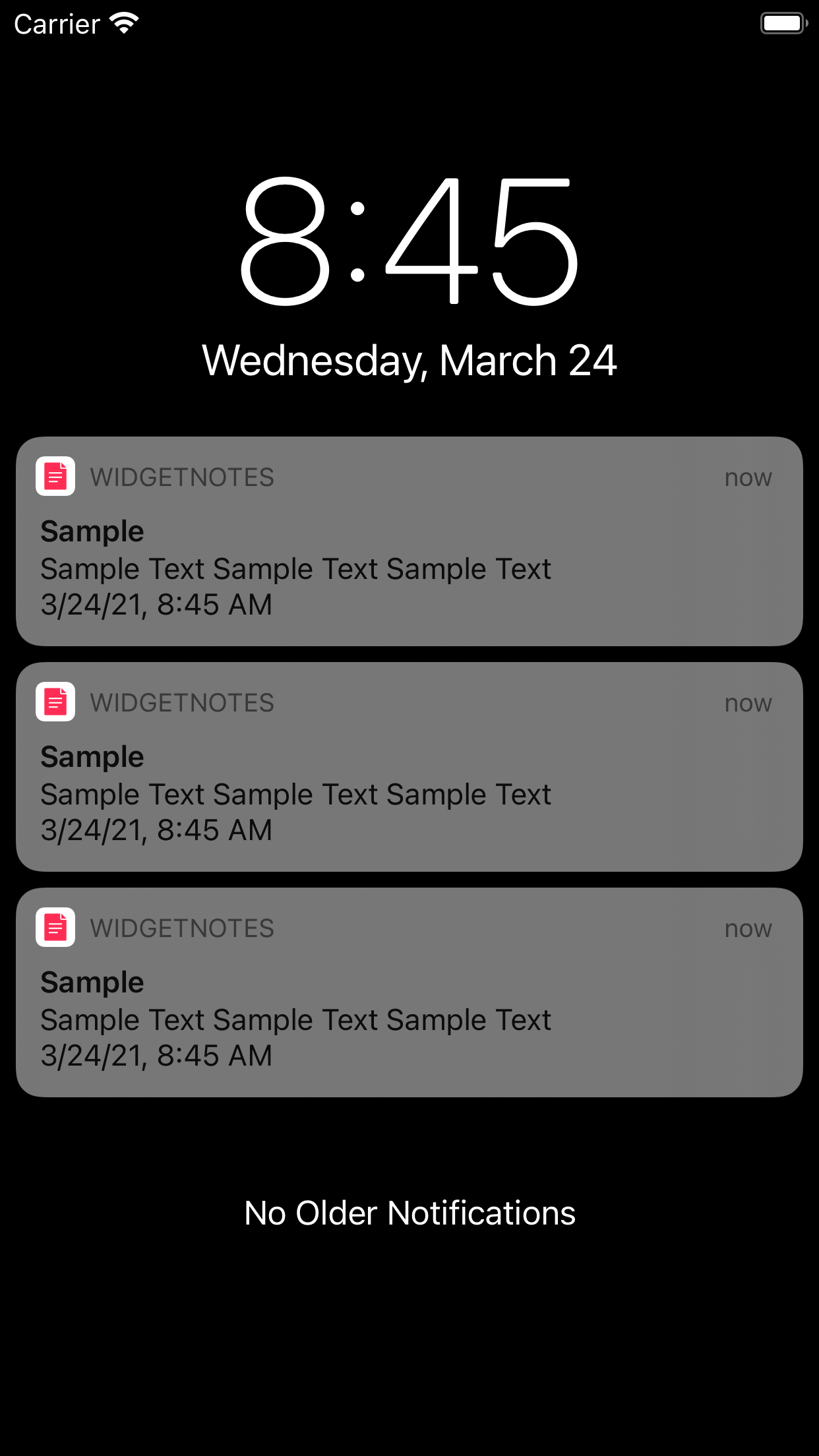Open the third Sample notification
Image resolution: width=819 pixels, height=1456 pixels.
click(x=409, y=992)
